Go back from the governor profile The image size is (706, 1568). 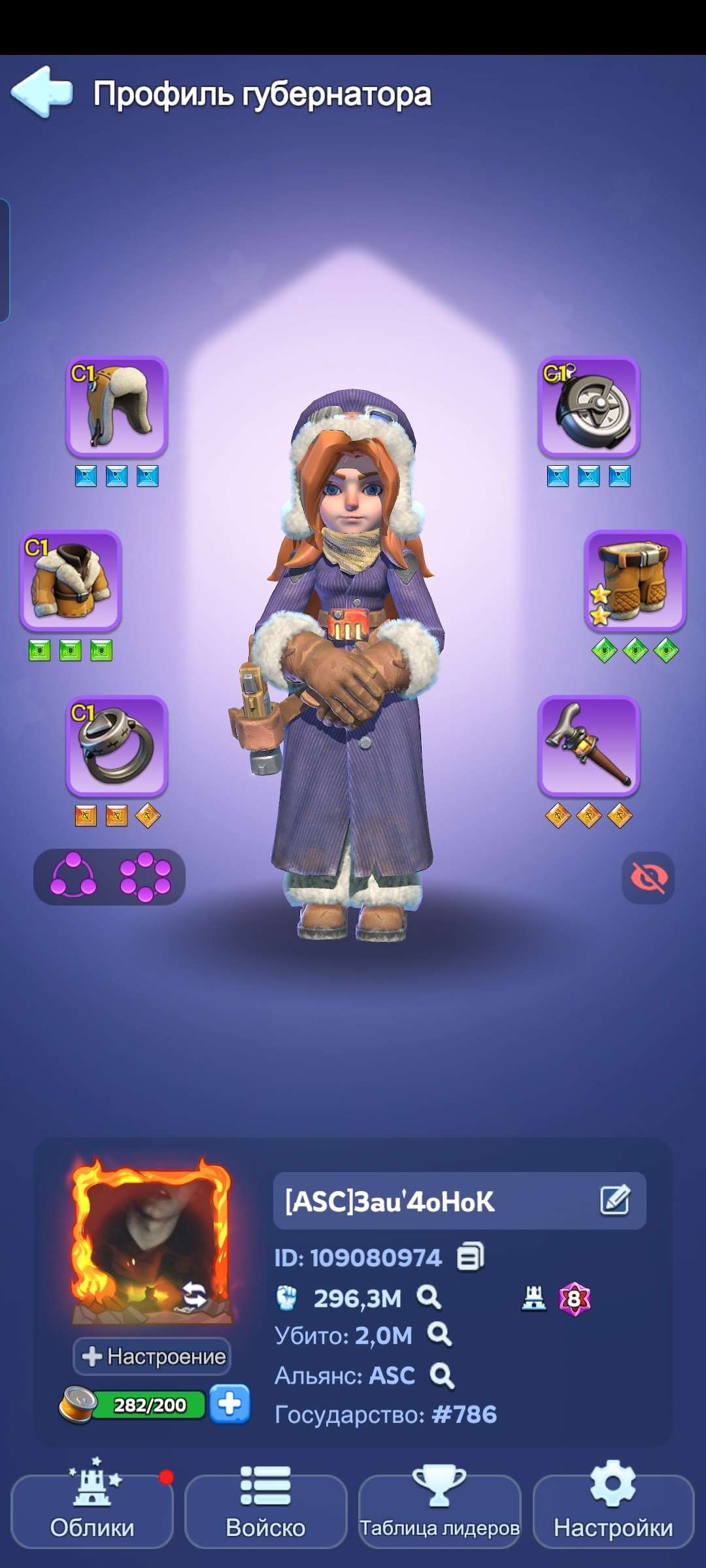pos(42,92)
